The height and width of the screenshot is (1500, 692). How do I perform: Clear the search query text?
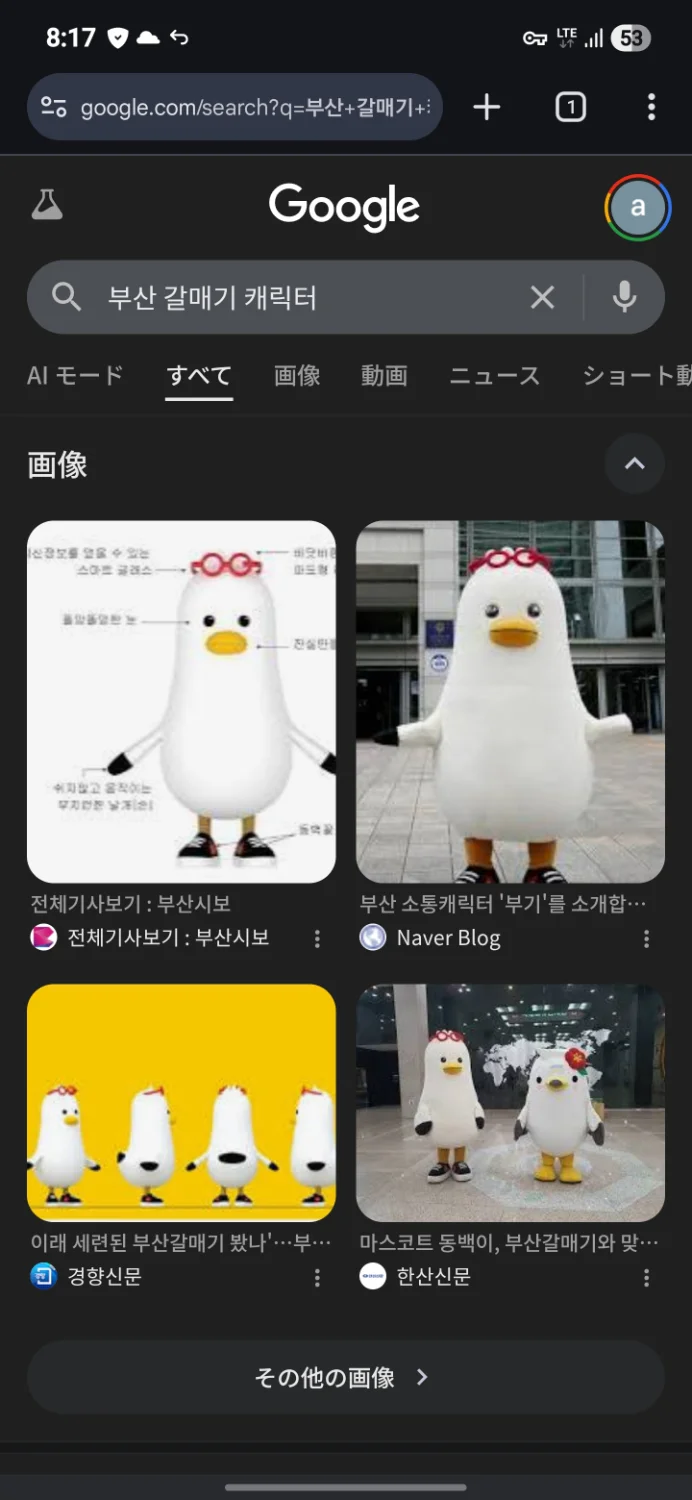click(x=542, y=297)
